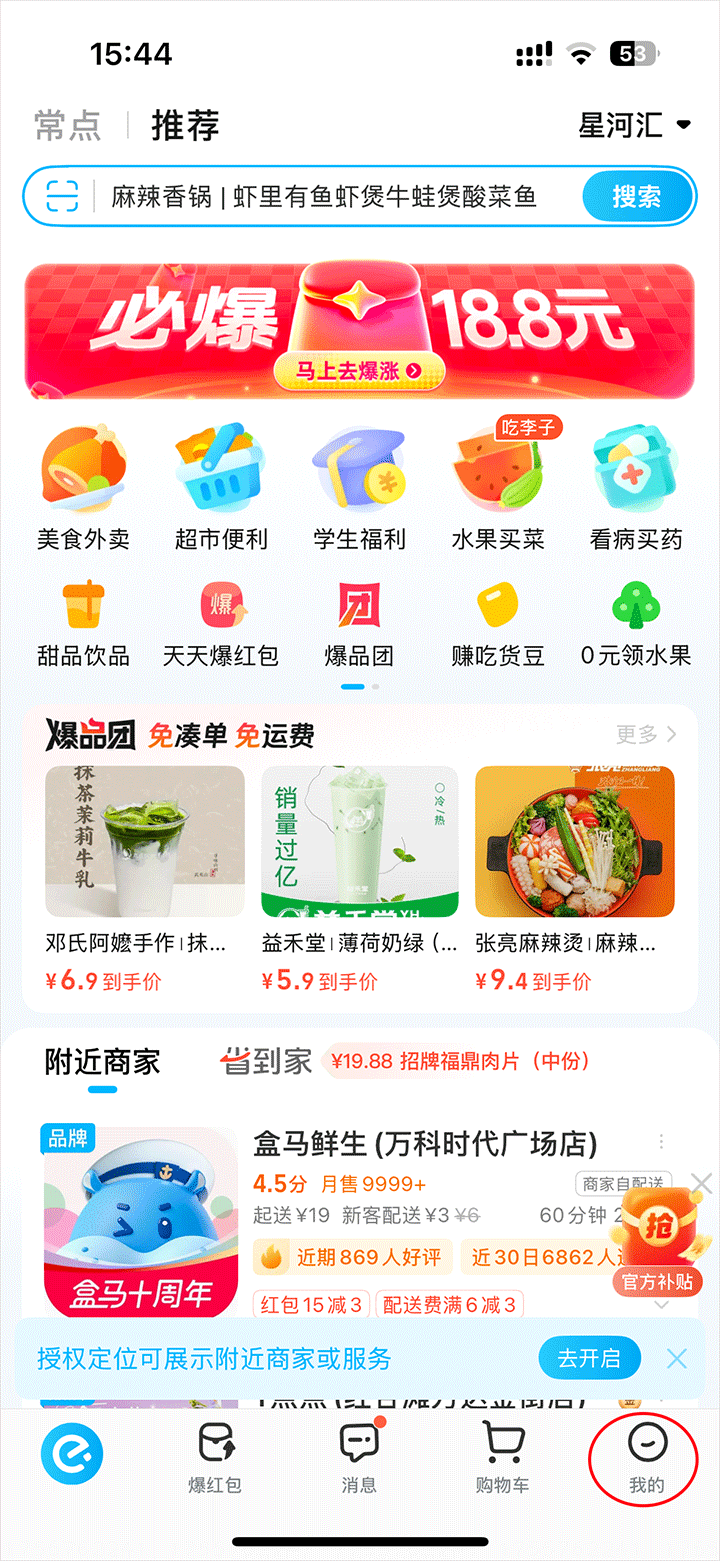Tap 去开启 to enable location
The image size is (720, 1561).
tap(589, 1358)
